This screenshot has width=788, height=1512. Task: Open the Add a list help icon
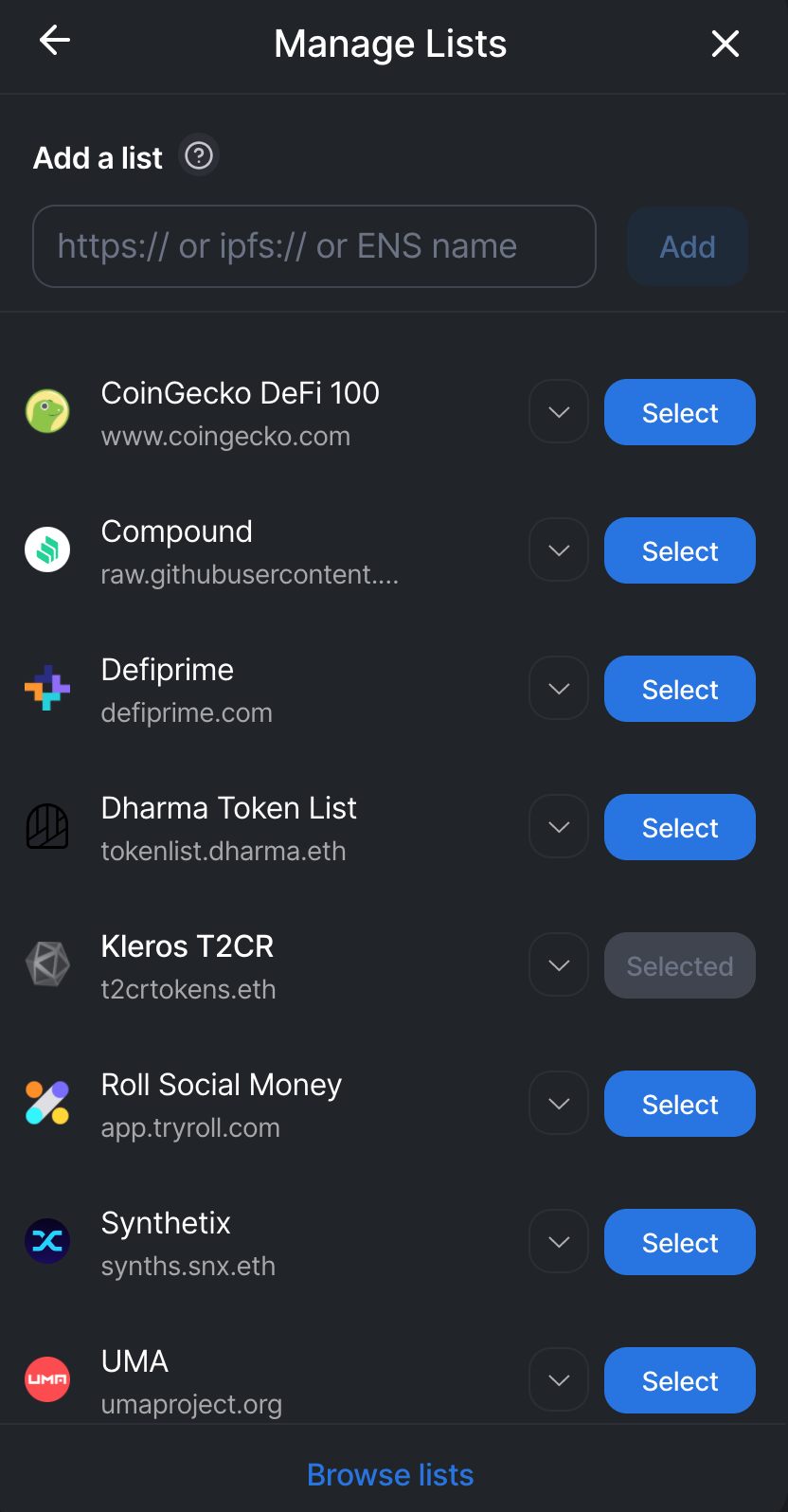199,155
